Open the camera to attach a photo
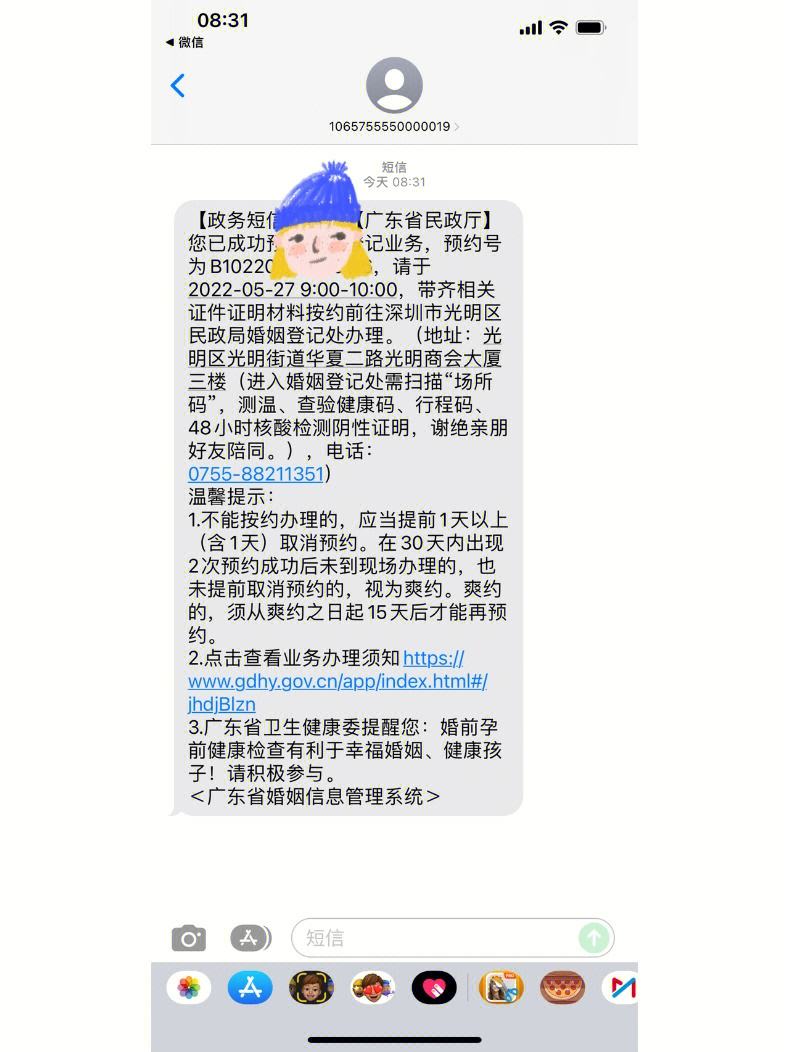789x1052 pixels. click(x=189, y=938)
